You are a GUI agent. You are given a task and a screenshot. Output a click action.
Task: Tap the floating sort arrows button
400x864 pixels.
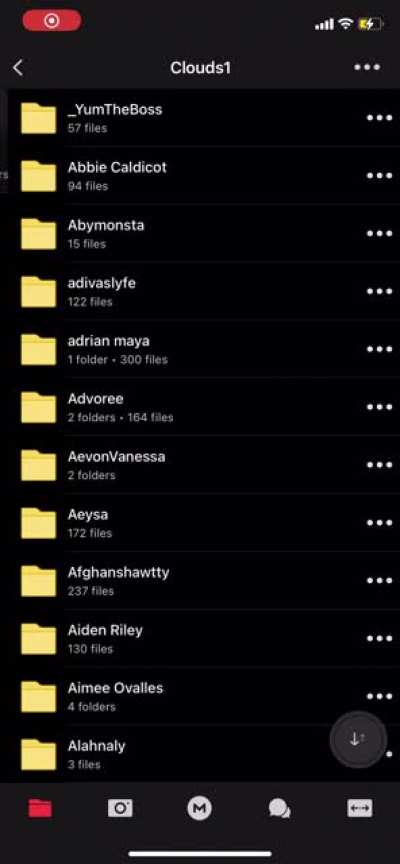358,739
